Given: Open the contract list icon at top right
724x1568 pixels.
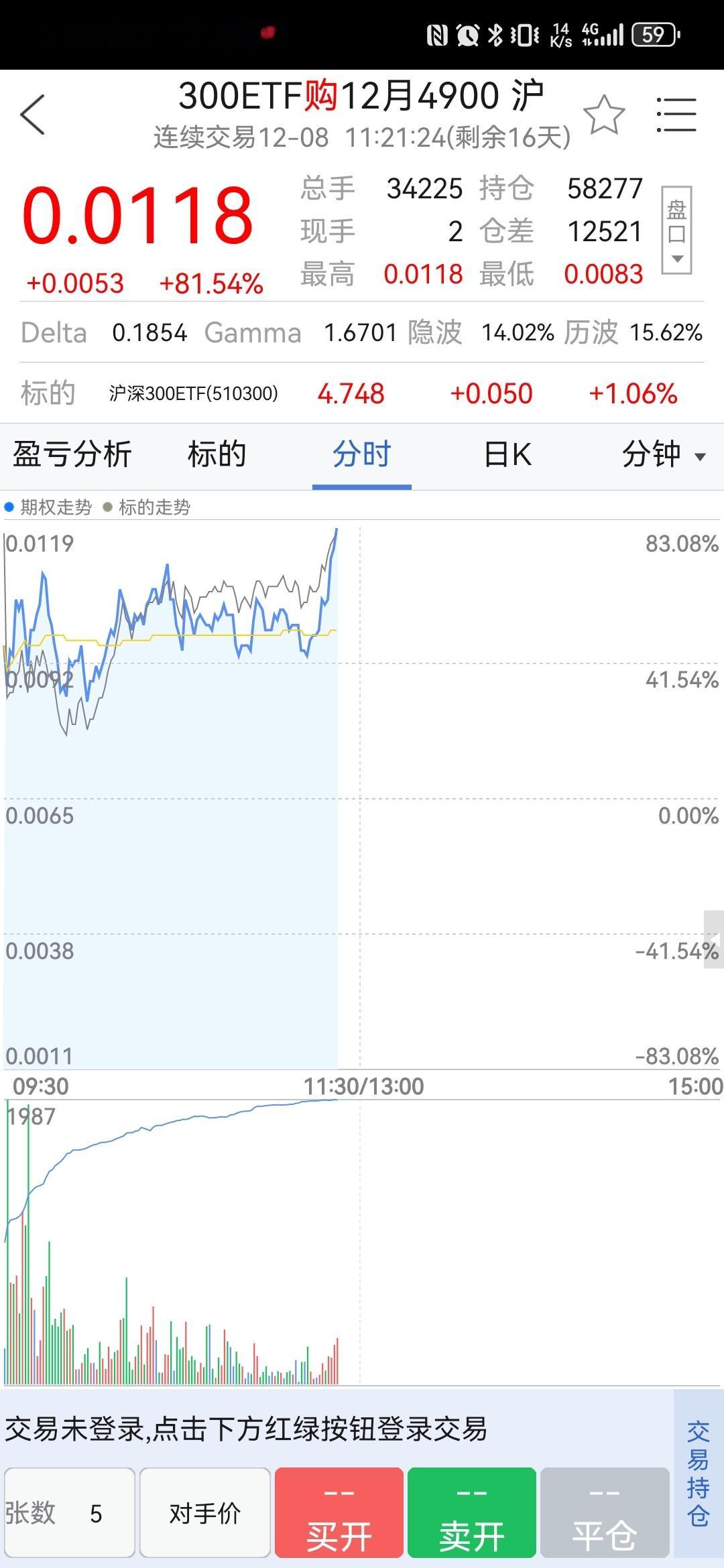Looking at the screenshot, I should coord(677,114).
